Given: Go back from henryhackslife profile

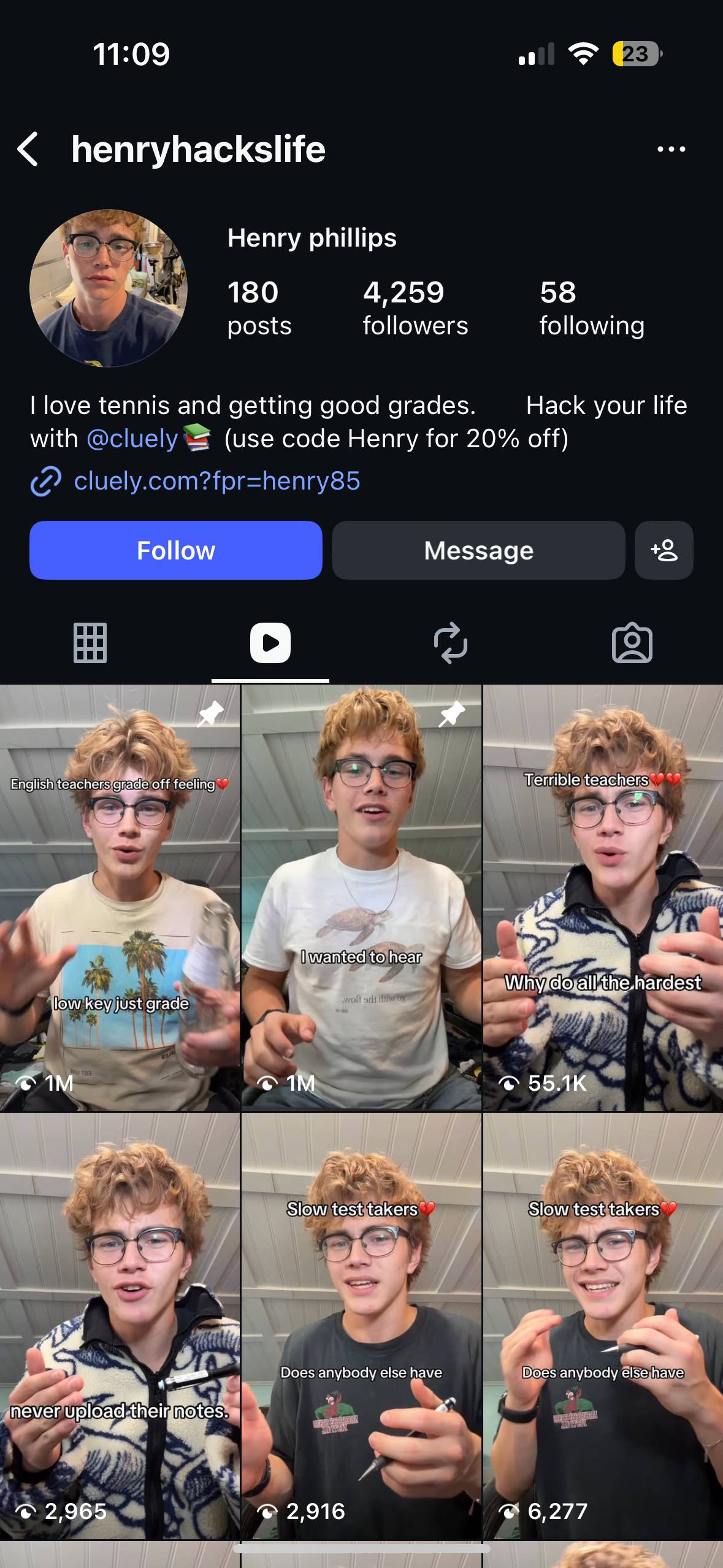Looking at the screenshot, I should 28,149.
